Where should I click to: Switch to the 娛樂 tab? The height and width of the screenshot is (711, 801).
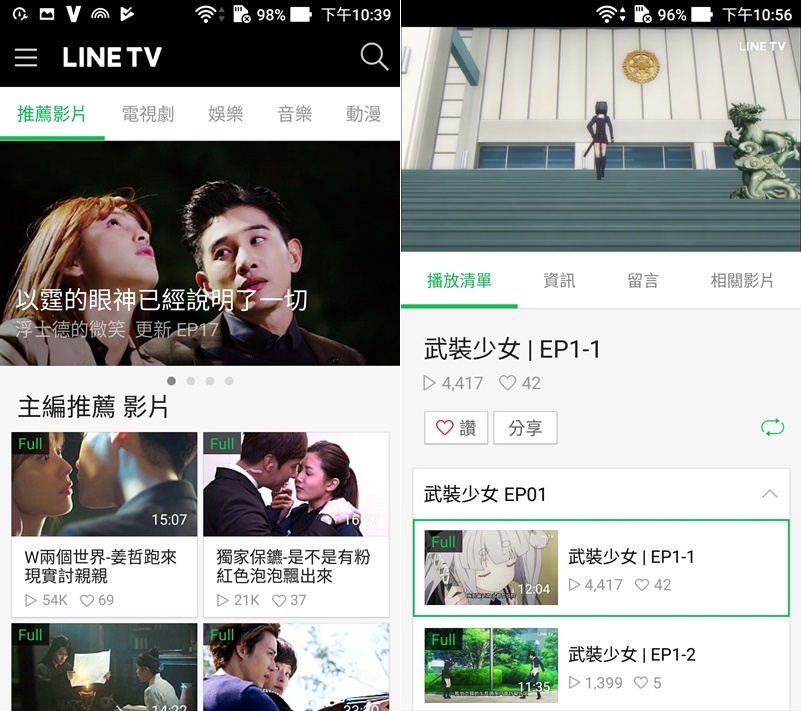click(226, 114)
